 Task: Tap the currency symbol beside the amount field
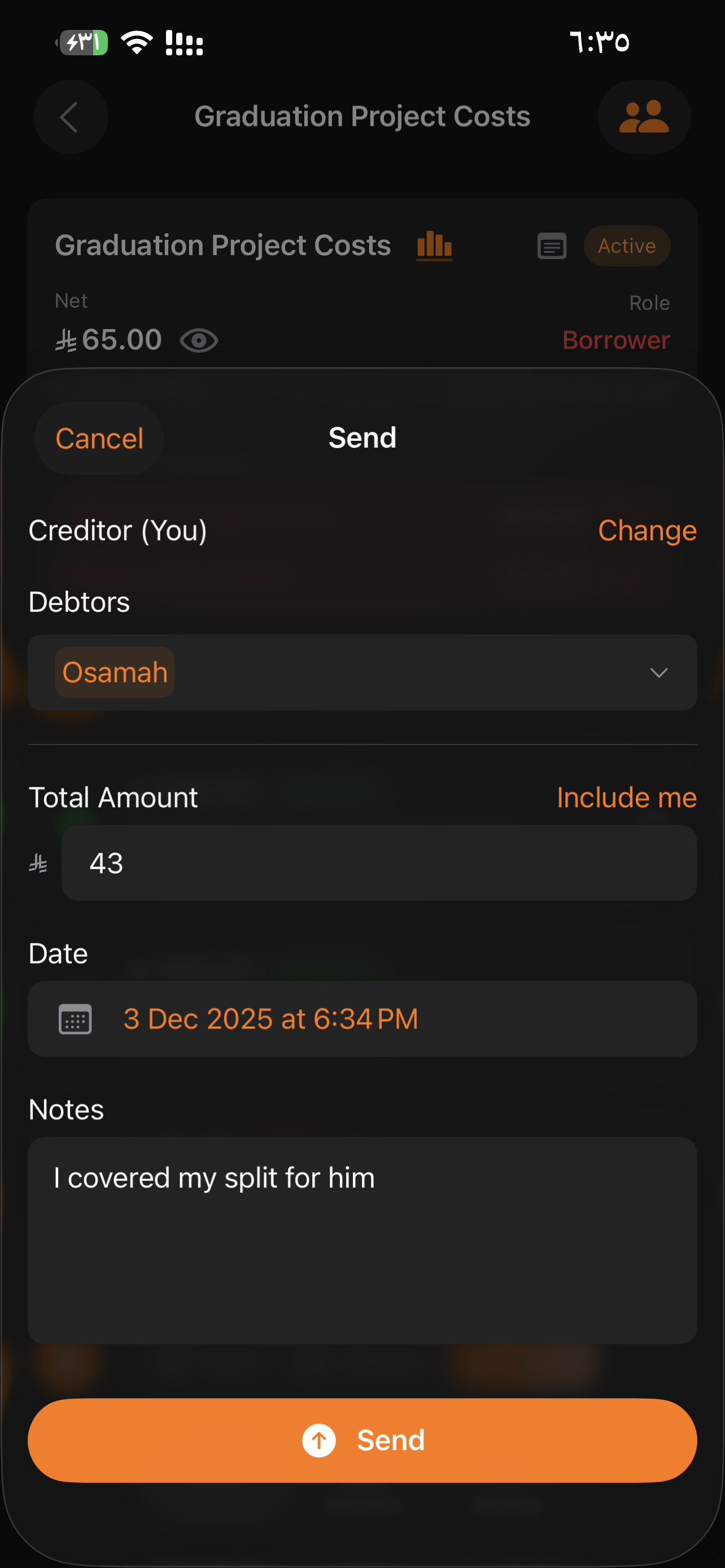[38, 863]
